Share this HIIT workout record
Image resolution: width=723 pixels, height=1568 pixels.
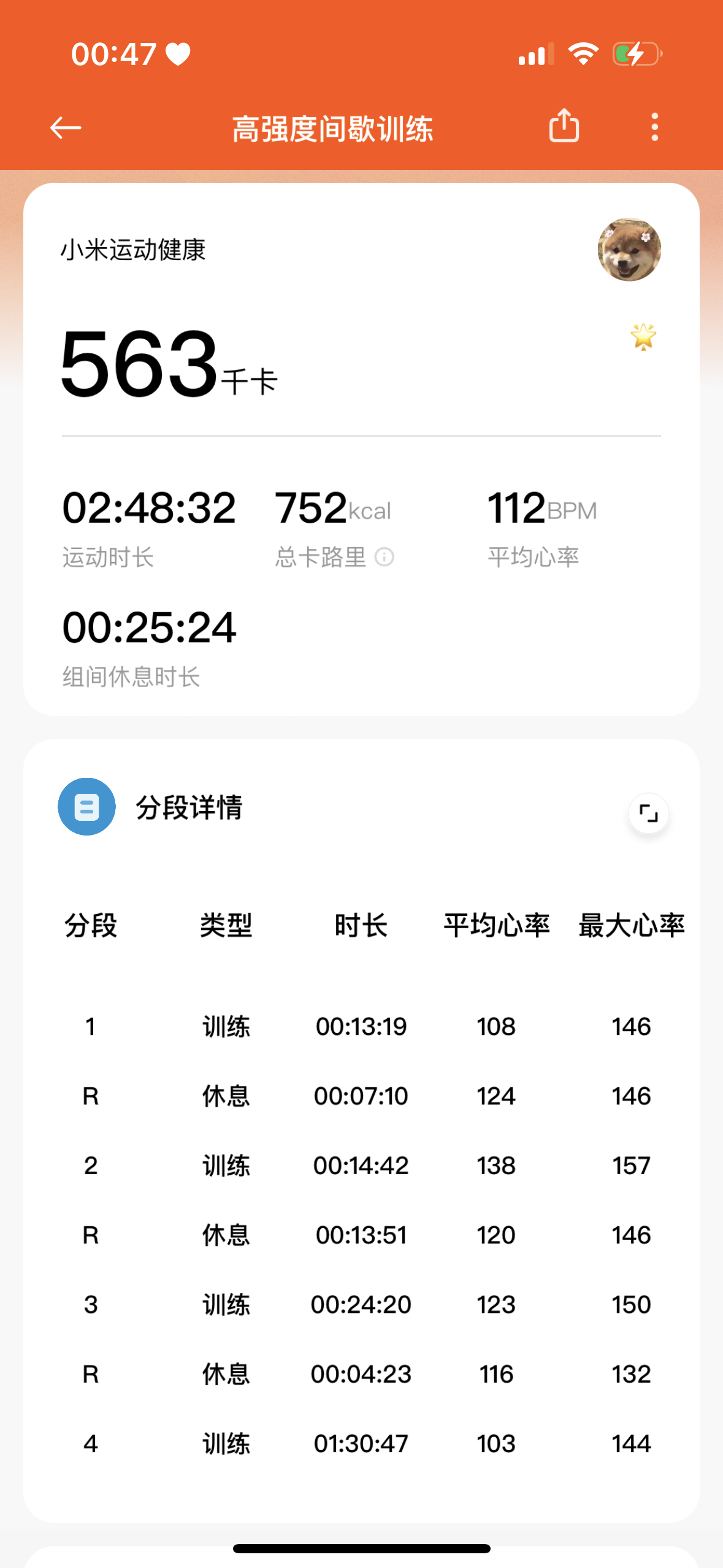[564, 126]
